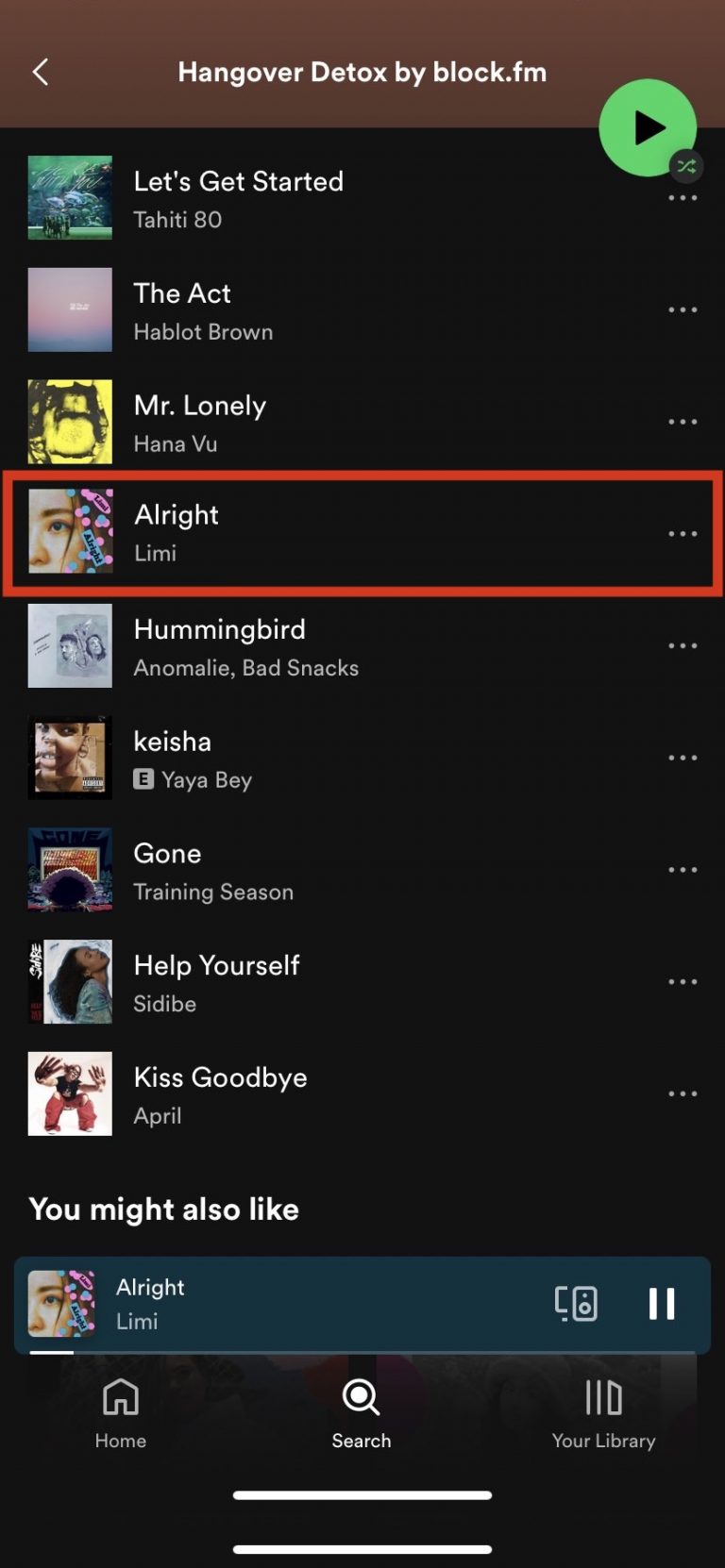Play Mr. Lonely by Hana Vu
Screen dimensions: 725x1568
[200, 423]
